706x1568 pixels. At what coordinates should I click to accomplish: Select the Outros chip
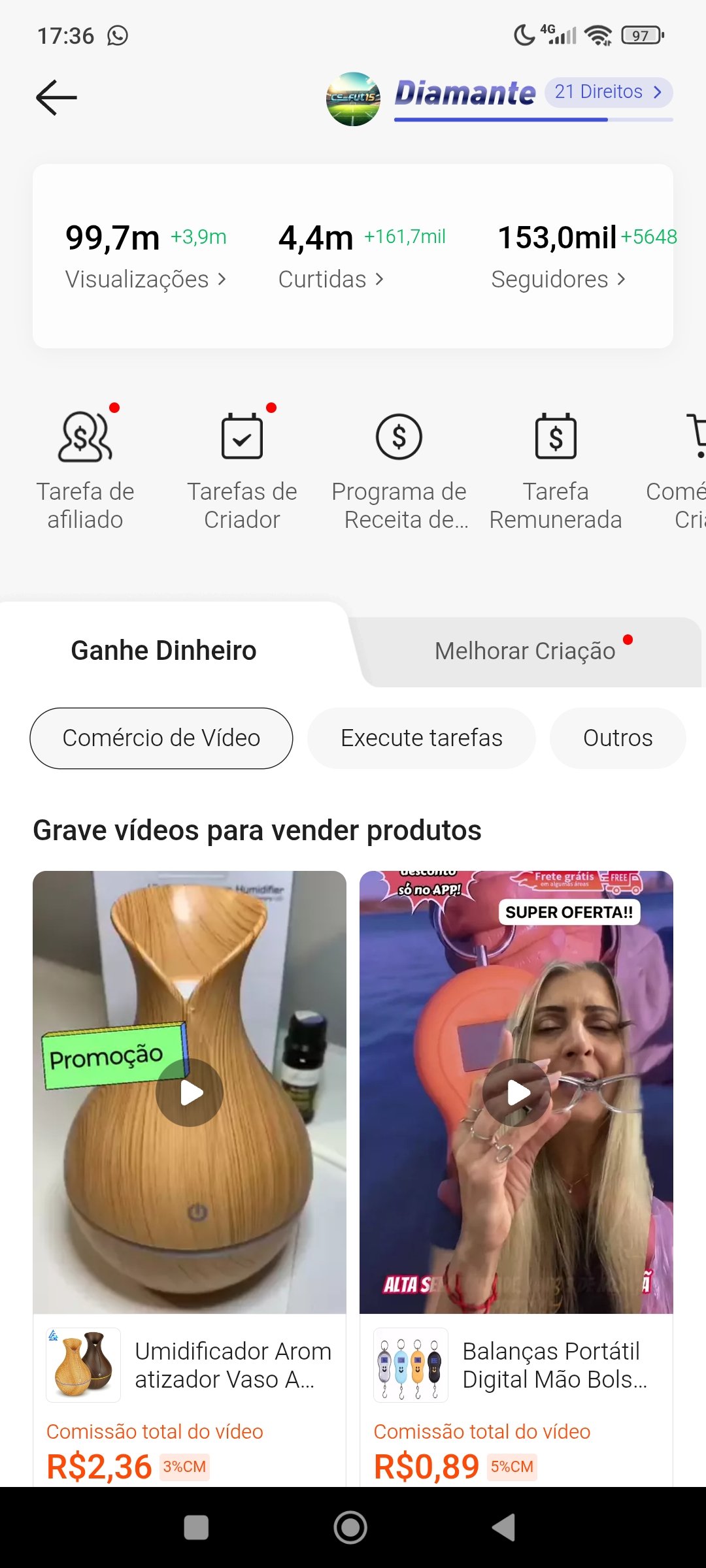618,738
